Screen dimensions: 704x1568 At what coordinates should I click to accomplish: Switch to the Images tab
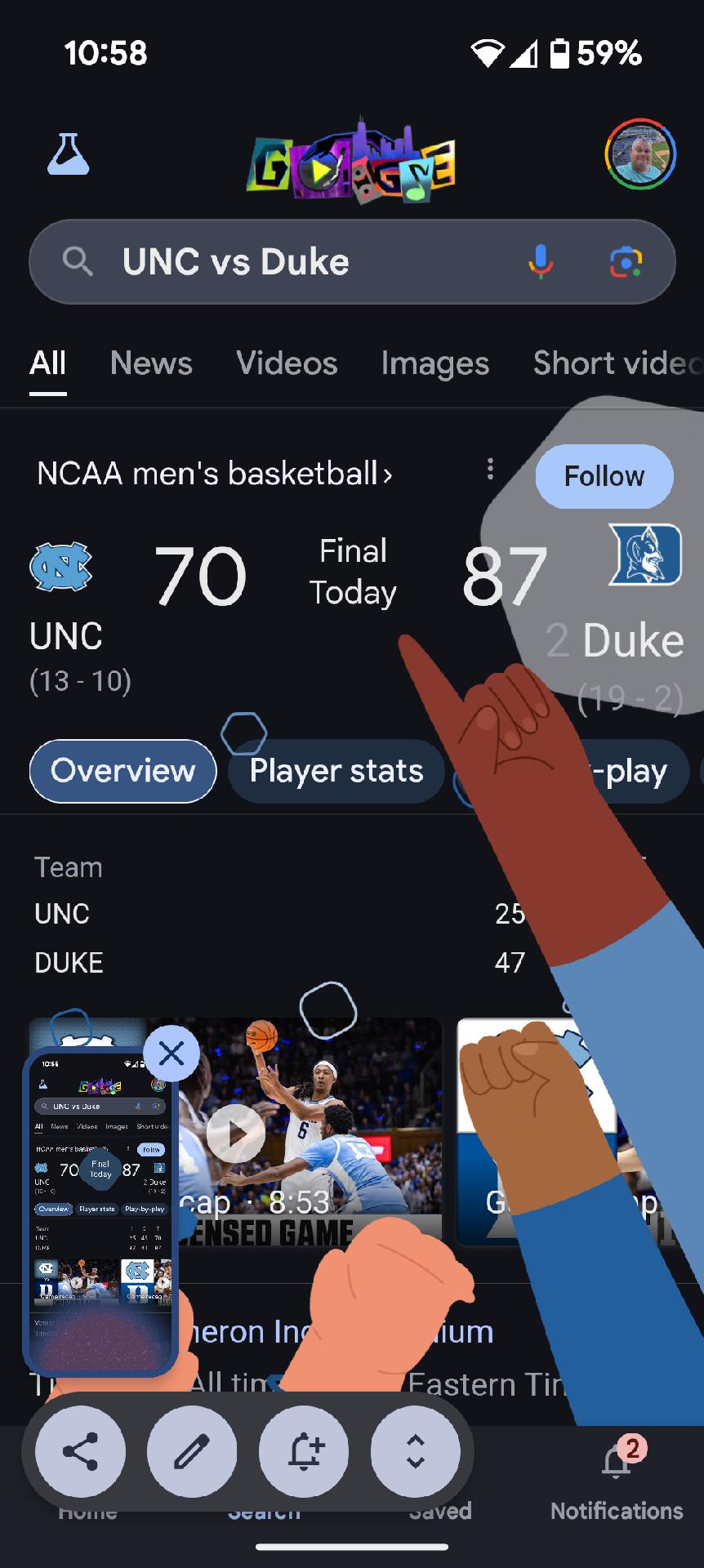pyautogui.click(x=435, y=363)
